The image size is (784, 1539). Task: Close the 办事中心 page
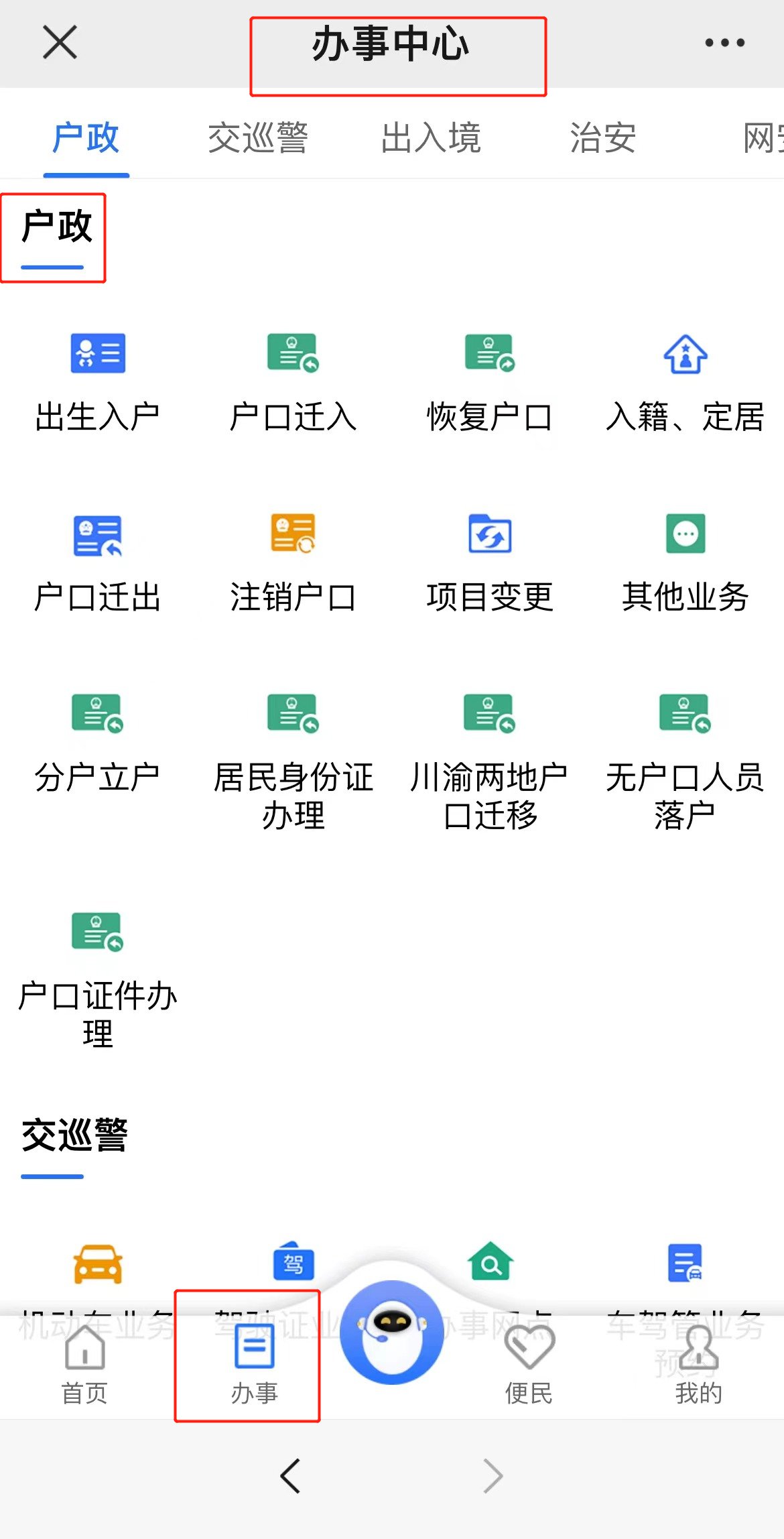click(x=60, y=42)
